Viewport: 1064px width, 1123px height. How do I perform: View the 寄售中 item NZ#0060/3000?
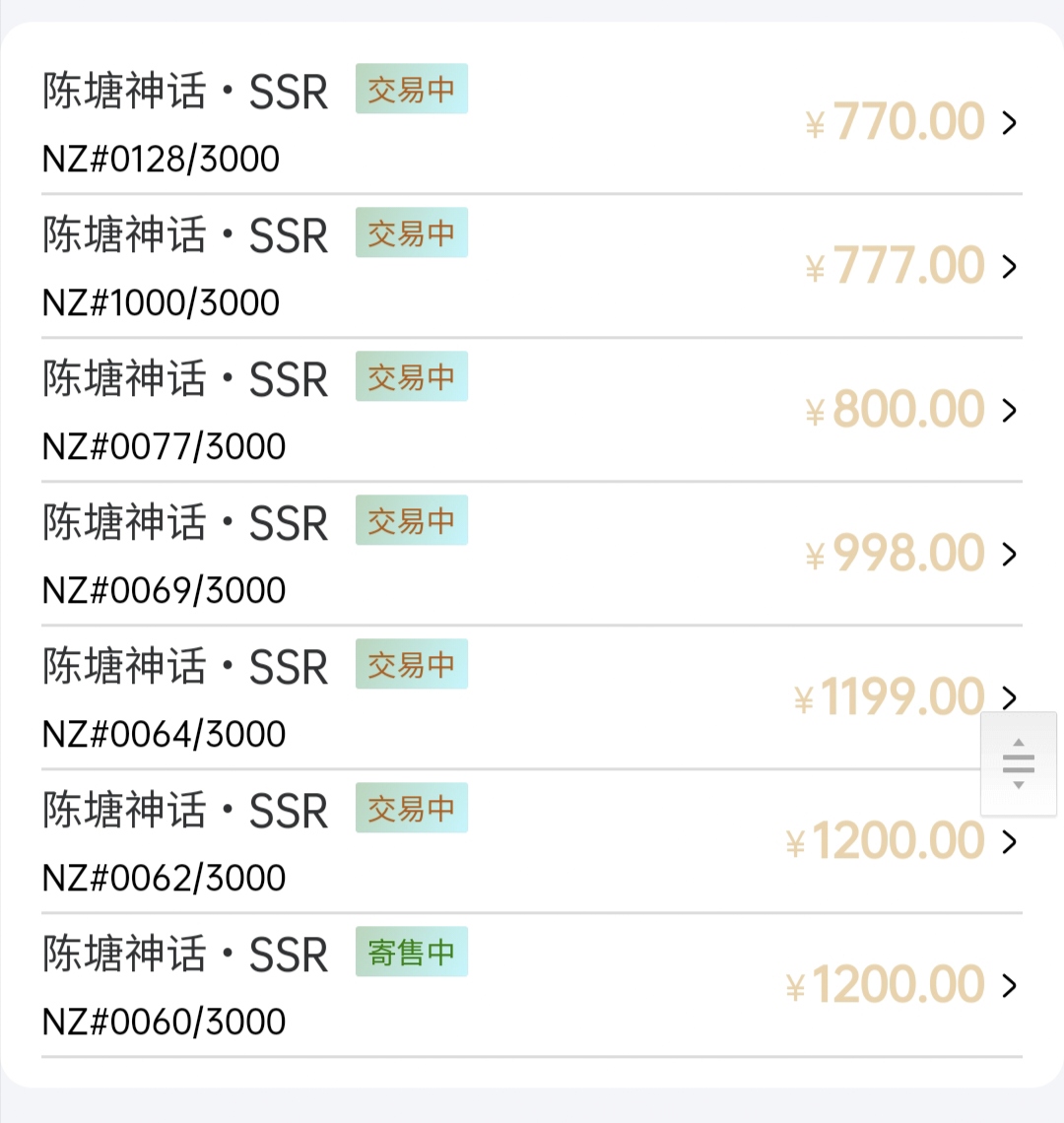click(x=532, y=986)
